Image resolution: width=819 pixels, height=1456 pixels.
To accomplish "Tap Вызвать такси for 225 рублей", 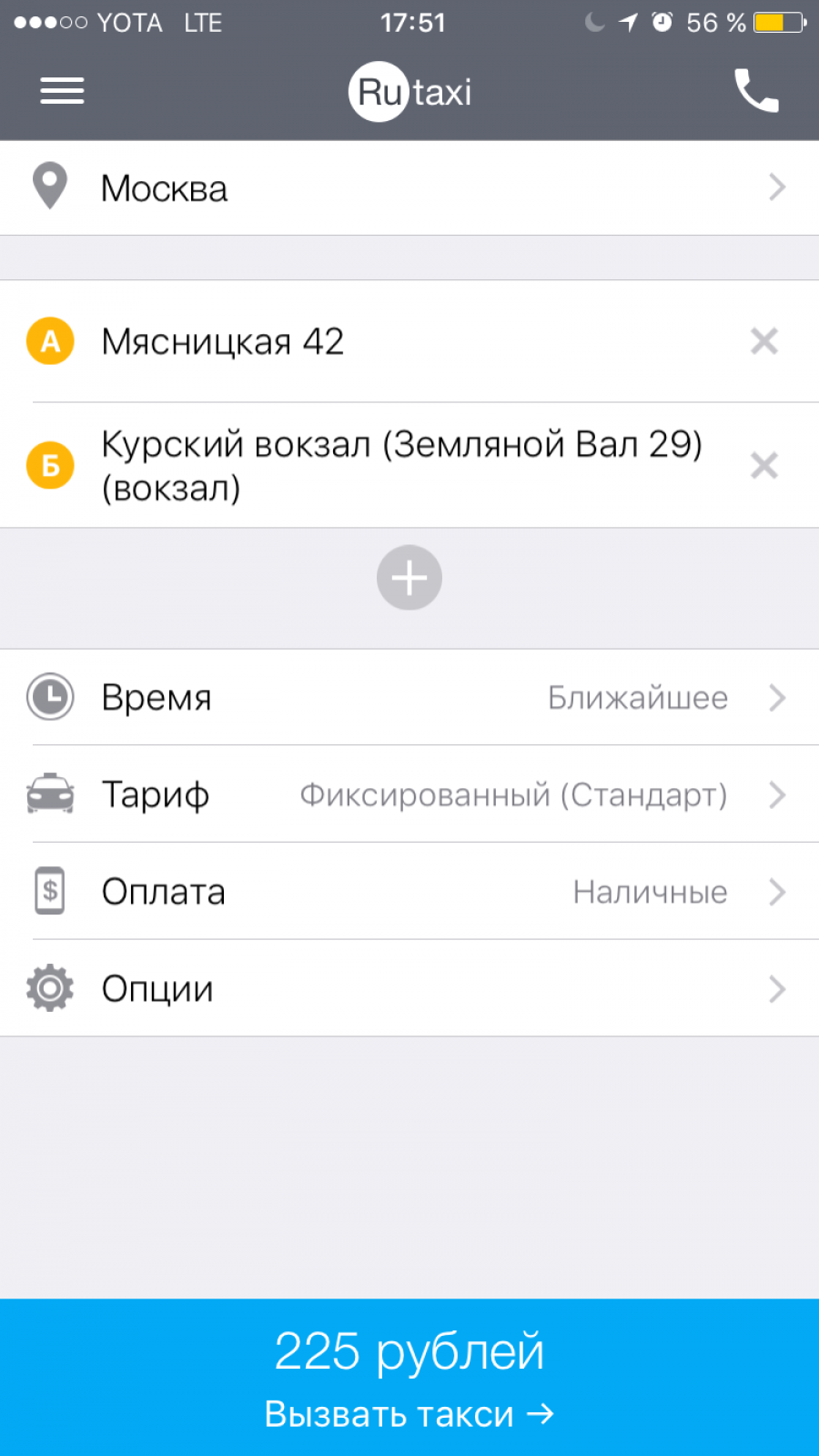I will tap(409, 1377).
